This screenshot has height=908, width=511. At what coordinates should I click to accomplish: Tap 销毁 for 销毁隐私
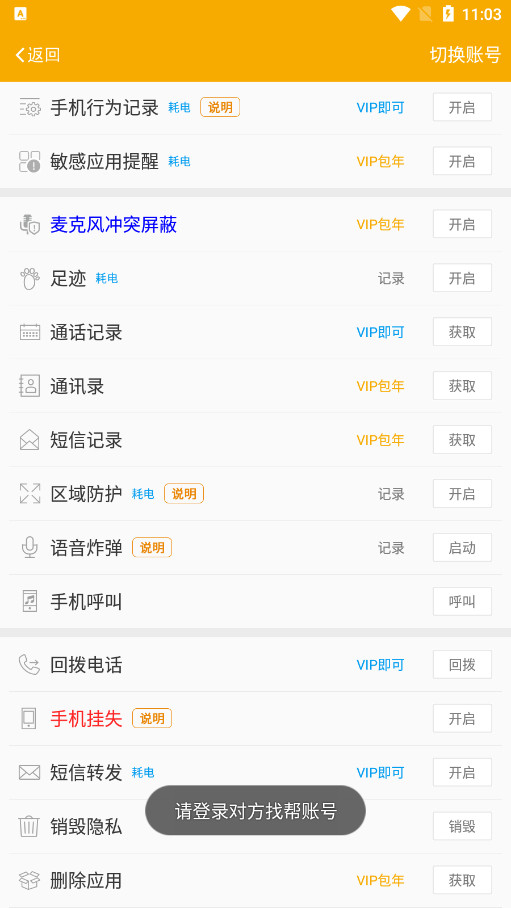[462, 826]
